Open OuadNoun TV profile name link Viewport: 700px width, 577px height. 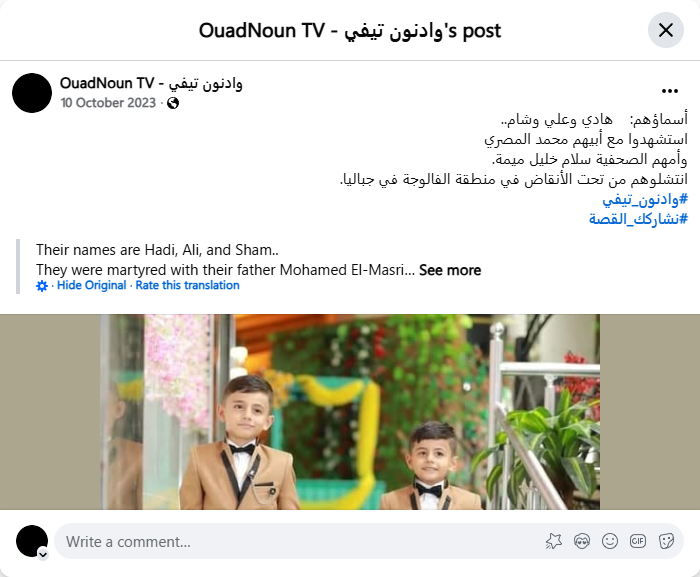point(151,84)
